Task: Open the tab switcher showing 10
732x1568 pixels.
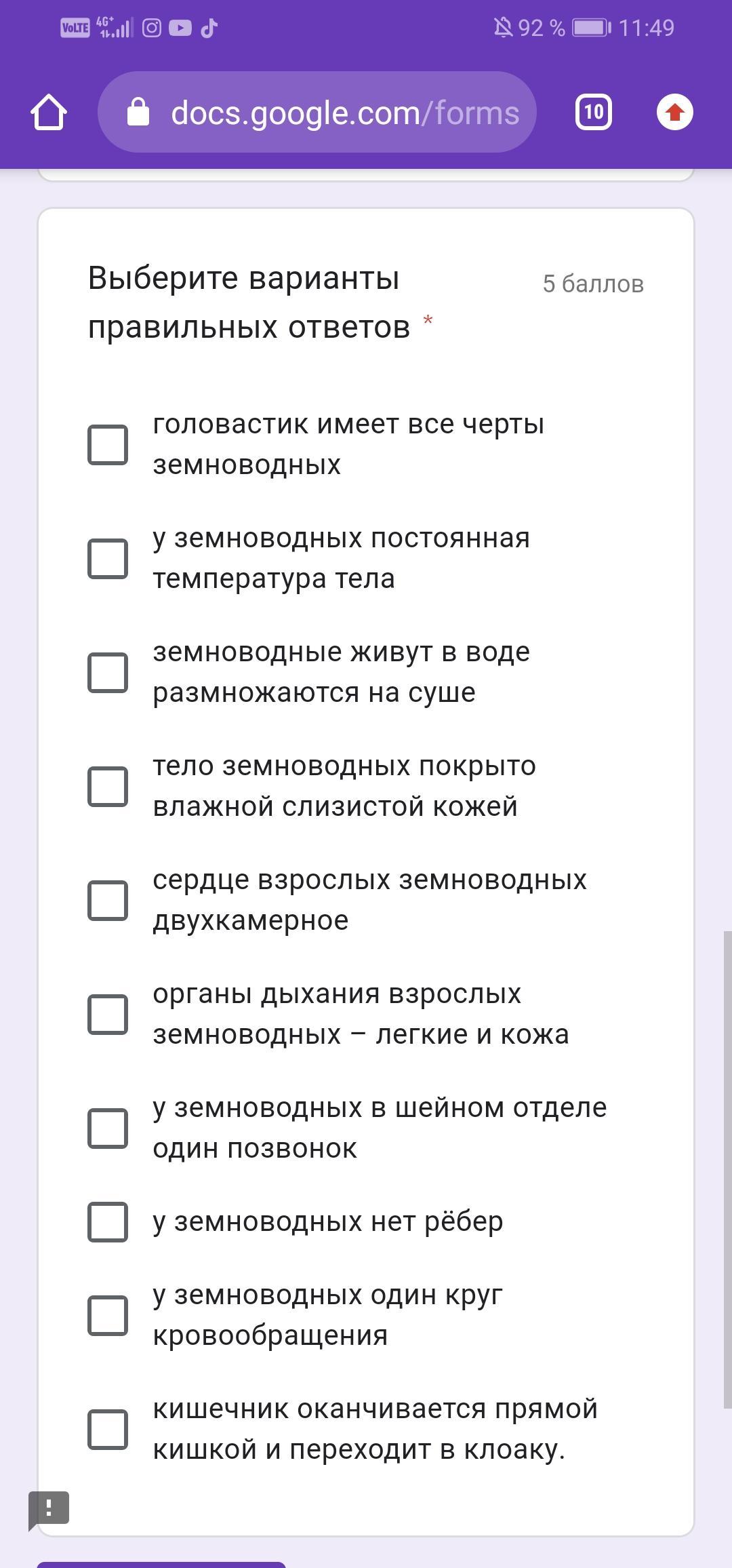Action: coord(594,112)
